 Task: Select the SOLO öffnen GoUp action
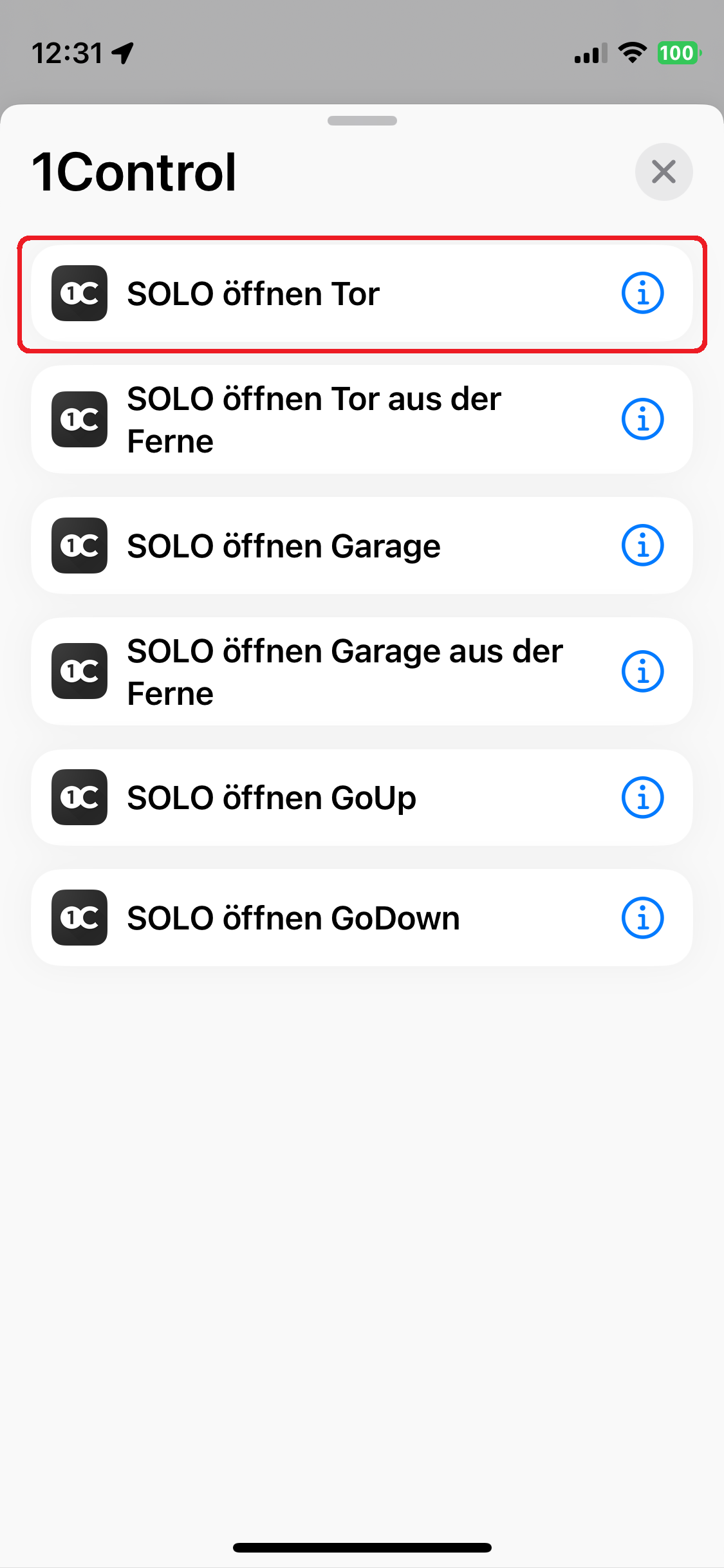click(362, 798)
